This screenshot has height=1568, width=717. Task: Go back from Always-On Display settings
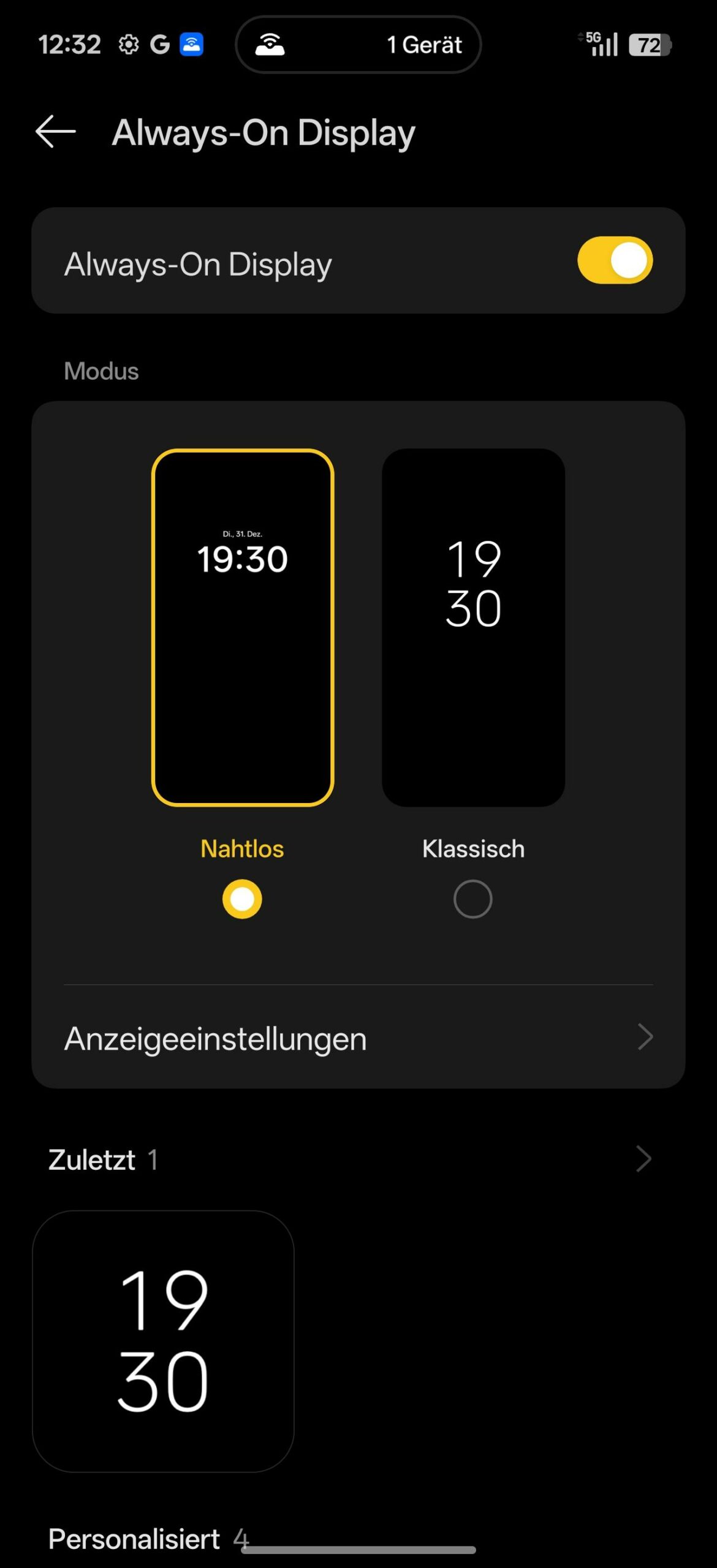pyautogui.click(x=55, y=132)
